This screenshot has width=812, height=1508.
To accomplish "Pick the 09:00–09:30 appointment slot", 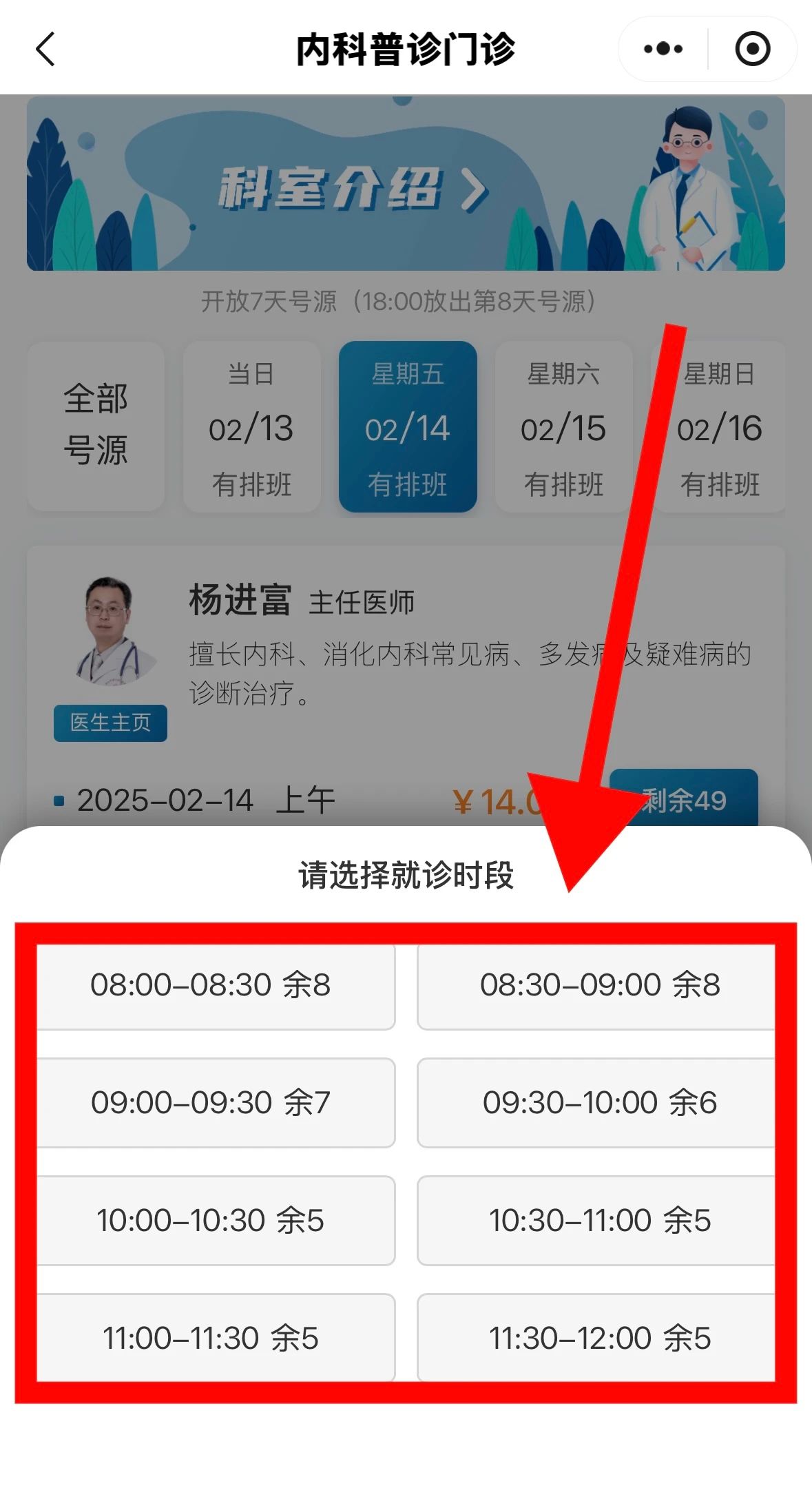I will [211, 1103].
